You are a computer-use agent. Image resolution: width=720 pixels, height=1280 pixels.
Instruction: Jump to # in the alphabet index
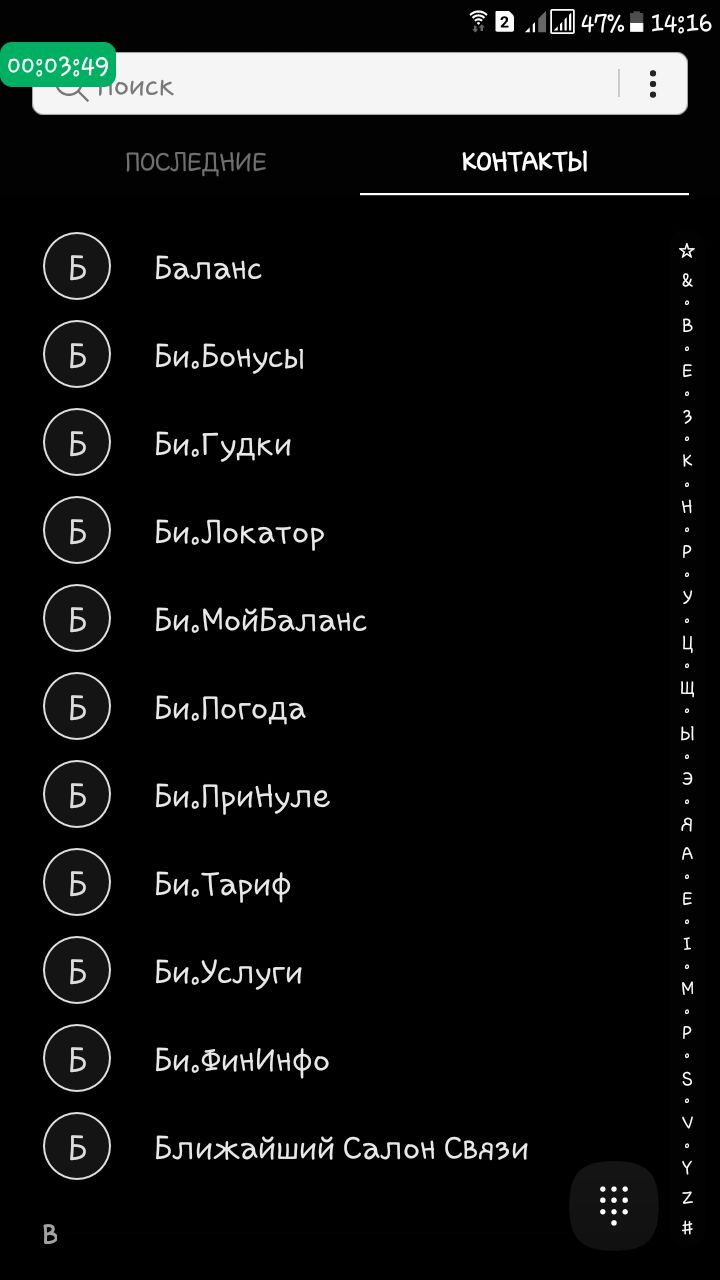pos(687,1228)
